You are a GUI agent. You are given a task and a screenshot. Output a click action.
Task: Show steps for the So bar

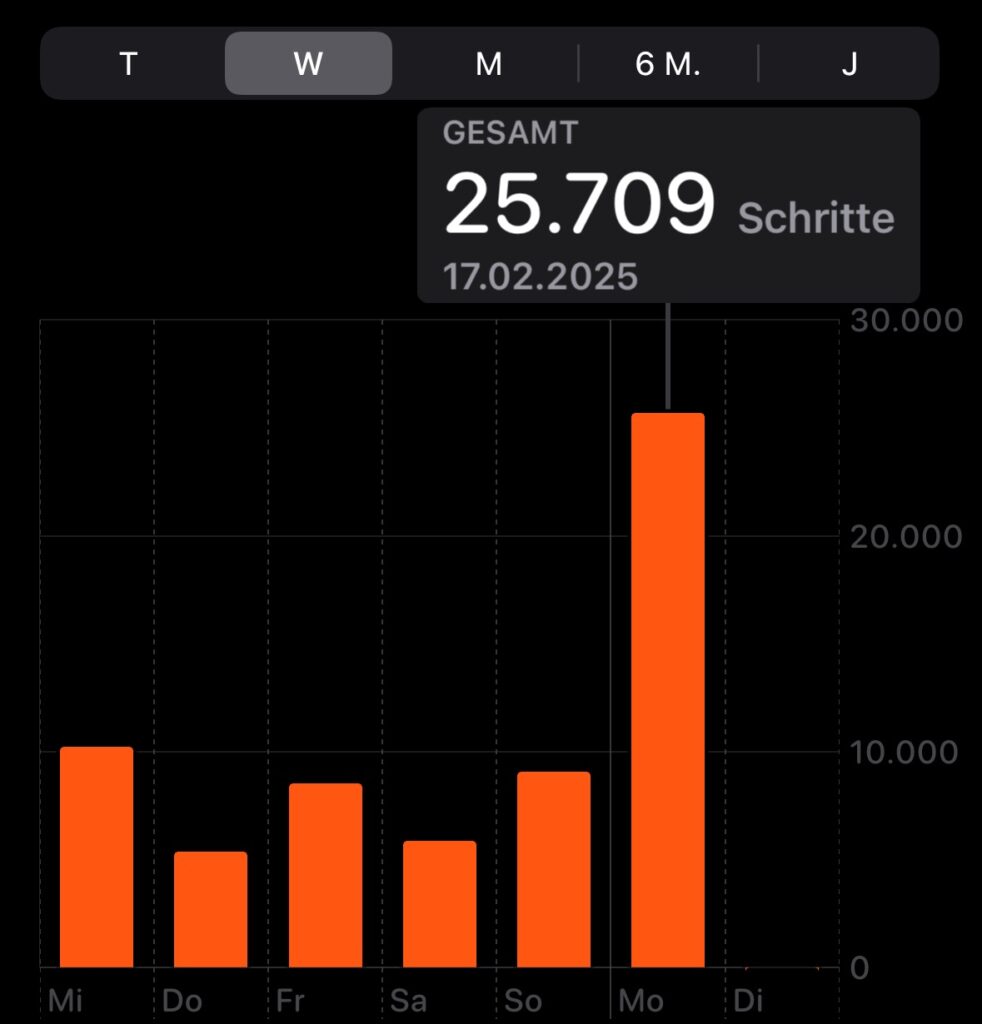553,869
